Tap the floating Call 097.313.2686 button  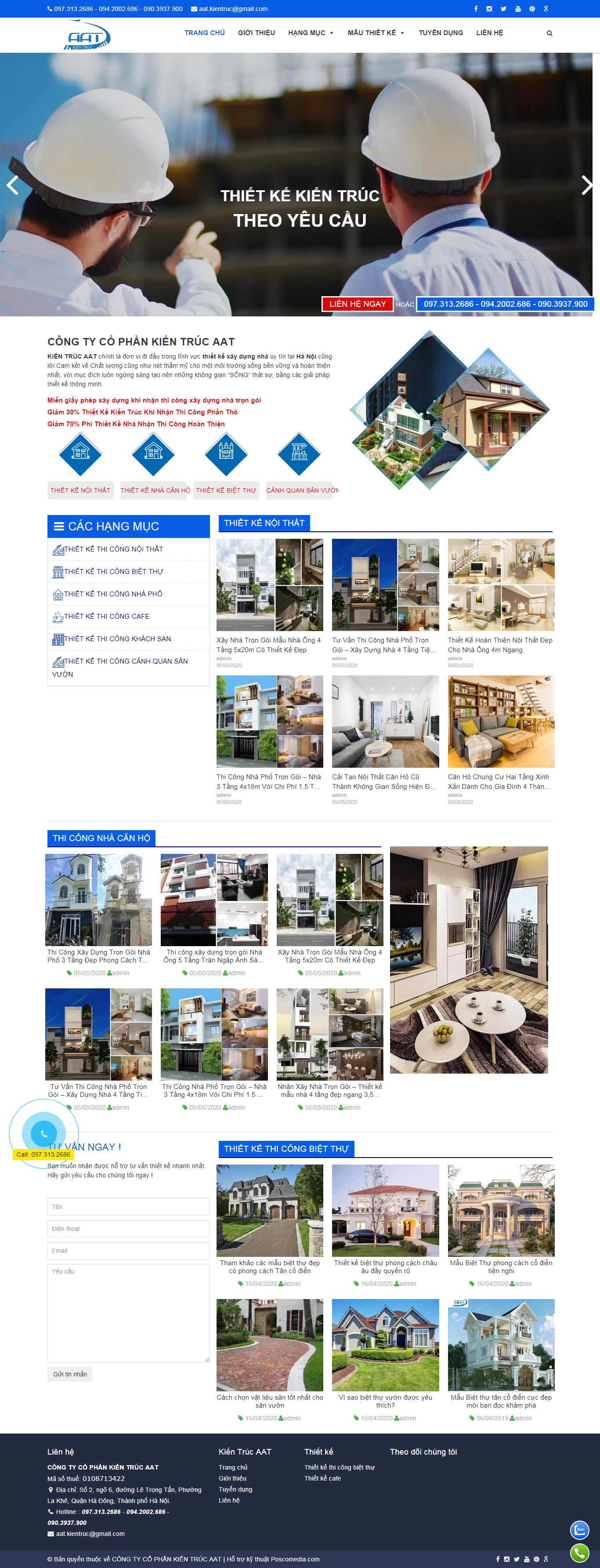(44, 1133)
